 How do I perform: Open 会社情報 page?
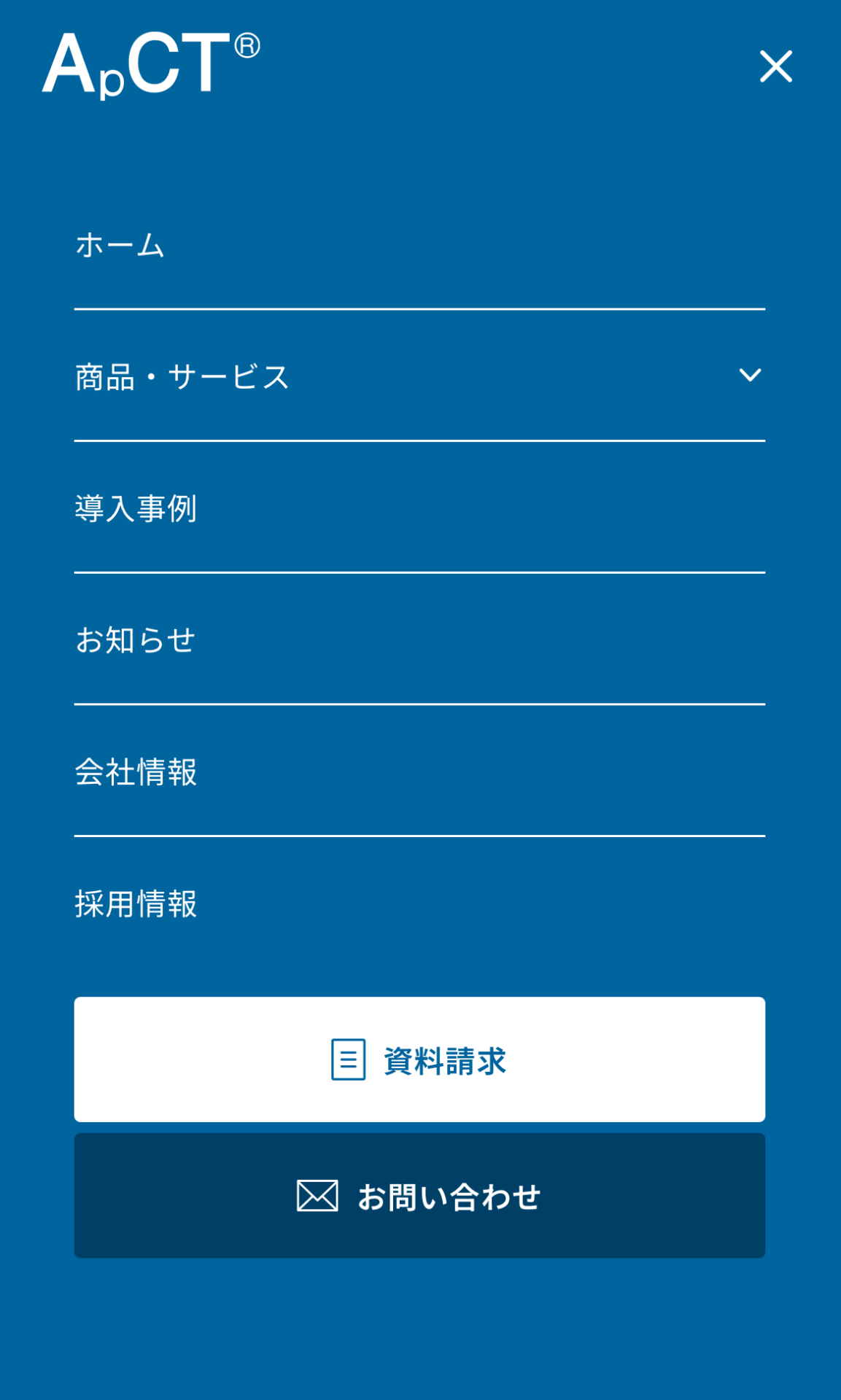136,772
